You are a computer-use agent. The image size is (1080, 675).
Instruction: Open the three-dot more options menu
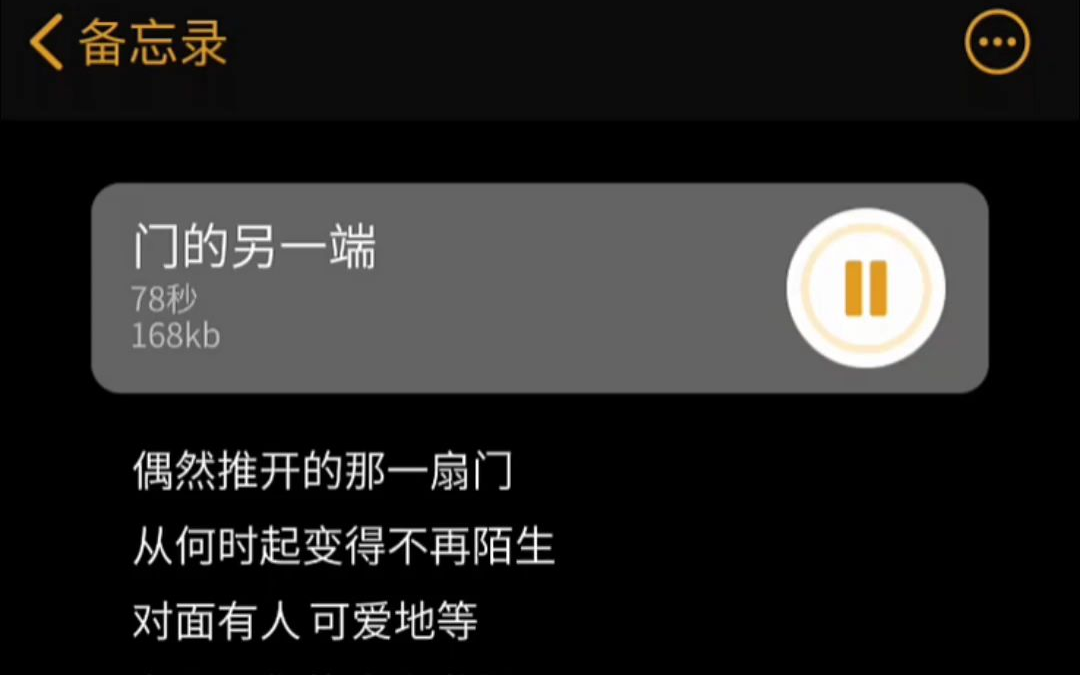coord(997,42)
